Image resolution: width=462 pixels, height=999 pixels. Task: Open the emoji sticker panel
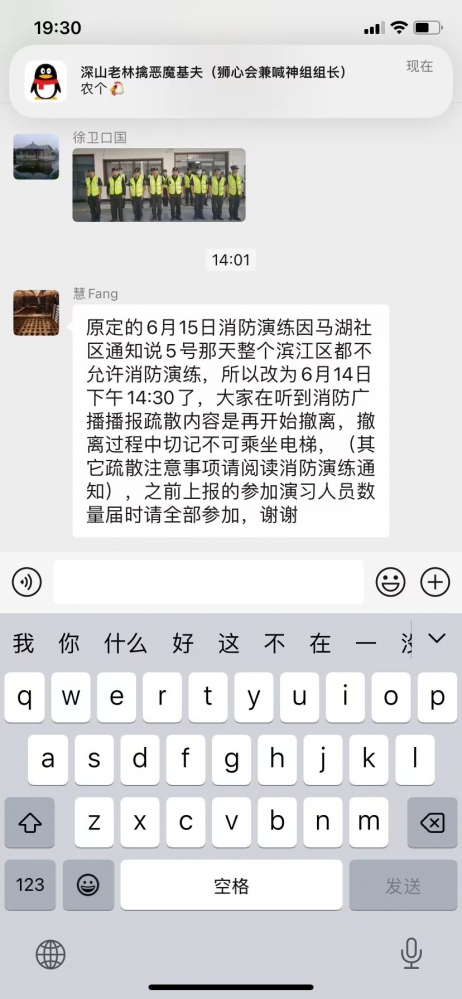coord(390,582)
